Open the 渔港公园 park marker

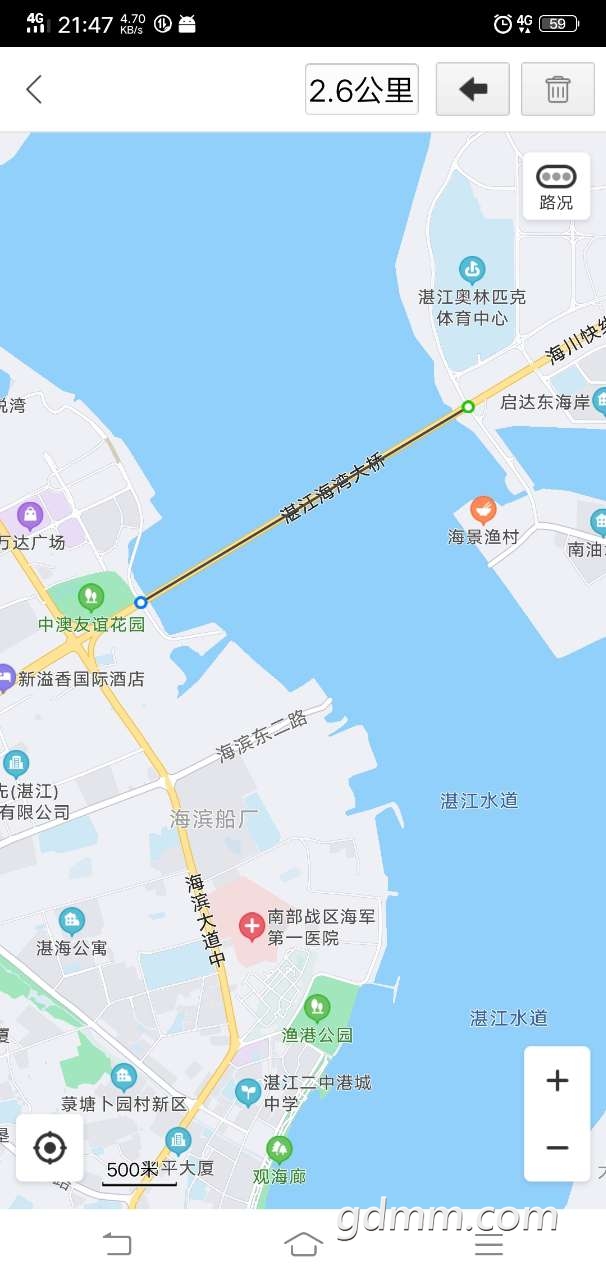tap(317, 1007)
